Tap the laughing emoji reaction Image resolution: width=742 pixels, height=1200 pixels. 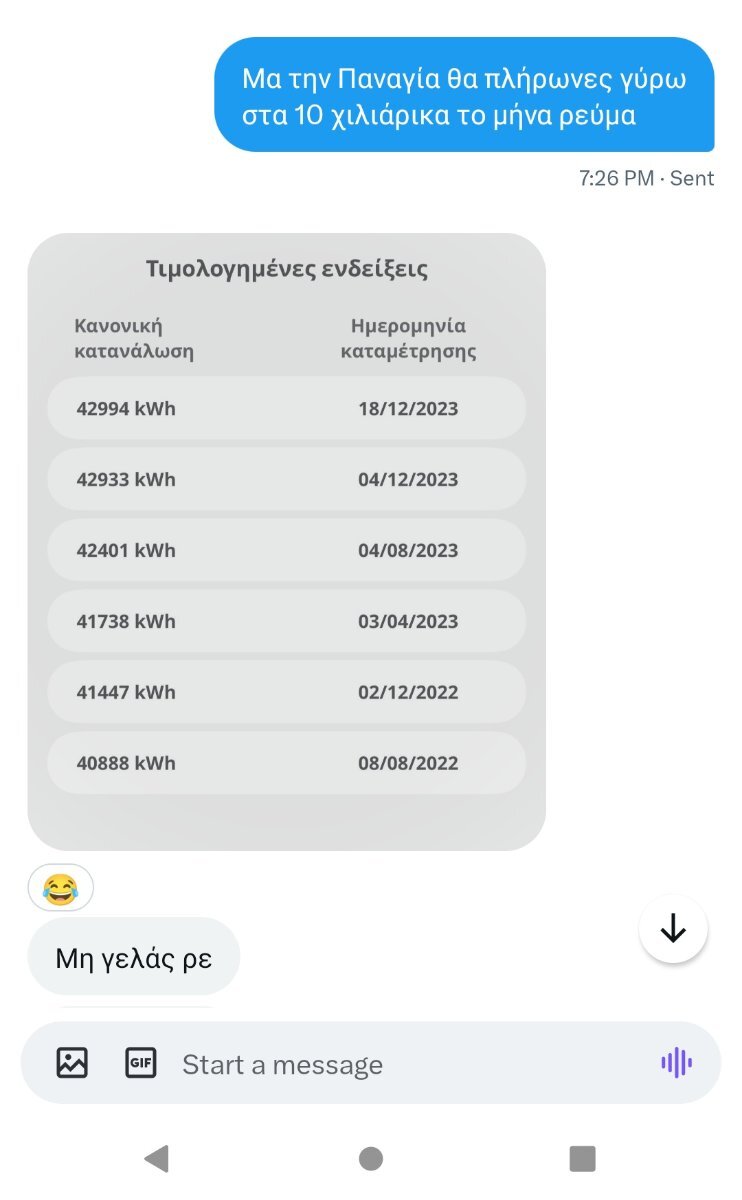pos(61,887)
